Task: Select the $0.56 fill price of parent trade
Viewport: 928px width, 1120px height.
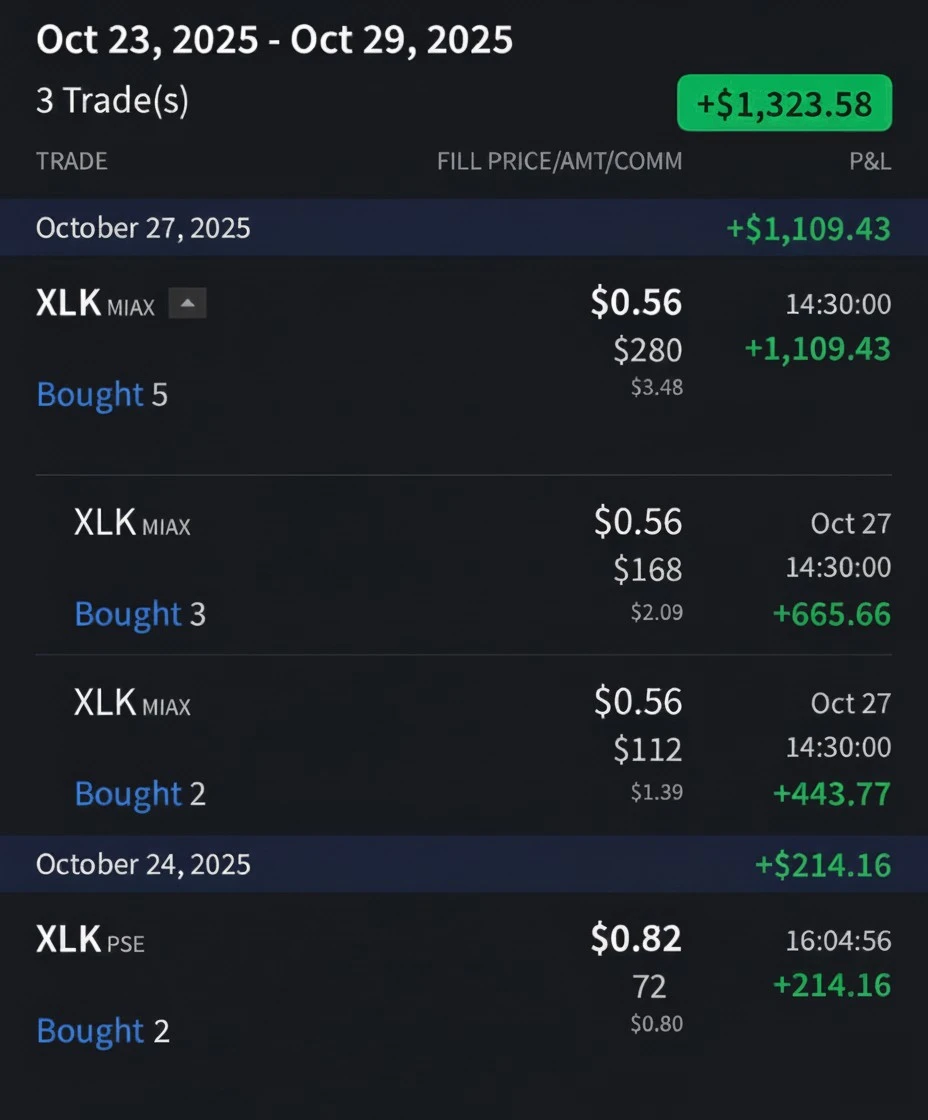Action: [x=636, y=302]
